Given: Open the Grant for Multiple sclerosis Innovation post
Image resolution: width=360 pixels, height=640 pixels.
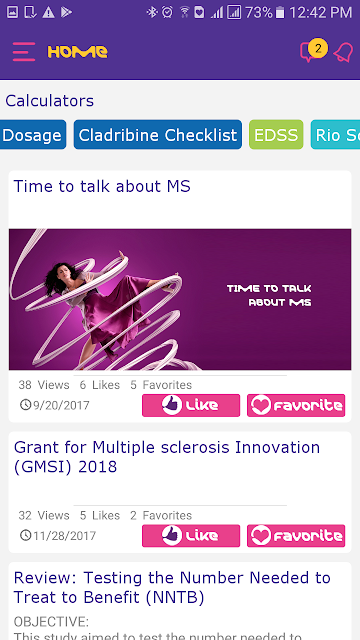Looking at the screenshot, I should click(167, 457).
